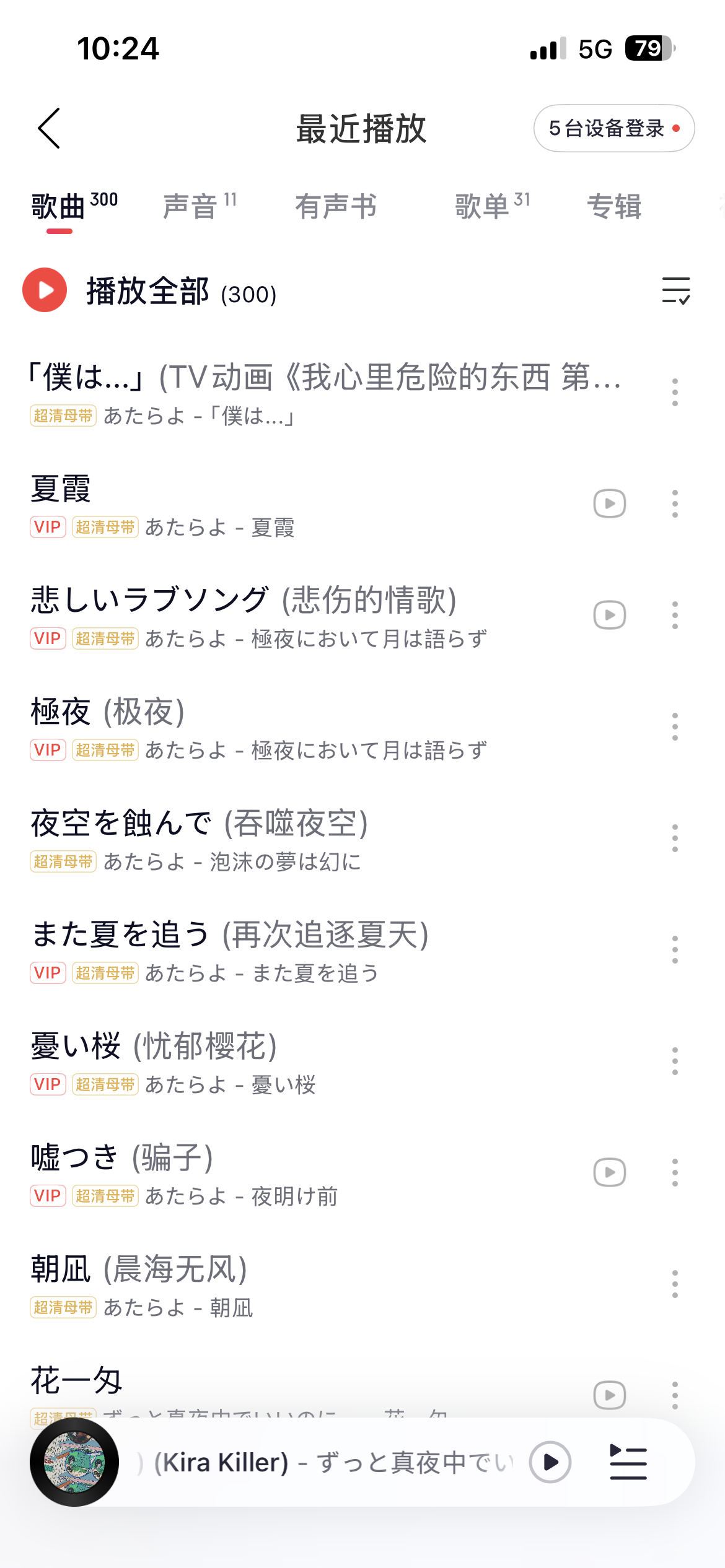
Task: Resume playback in the mini player
Action: click(550, 1462)
